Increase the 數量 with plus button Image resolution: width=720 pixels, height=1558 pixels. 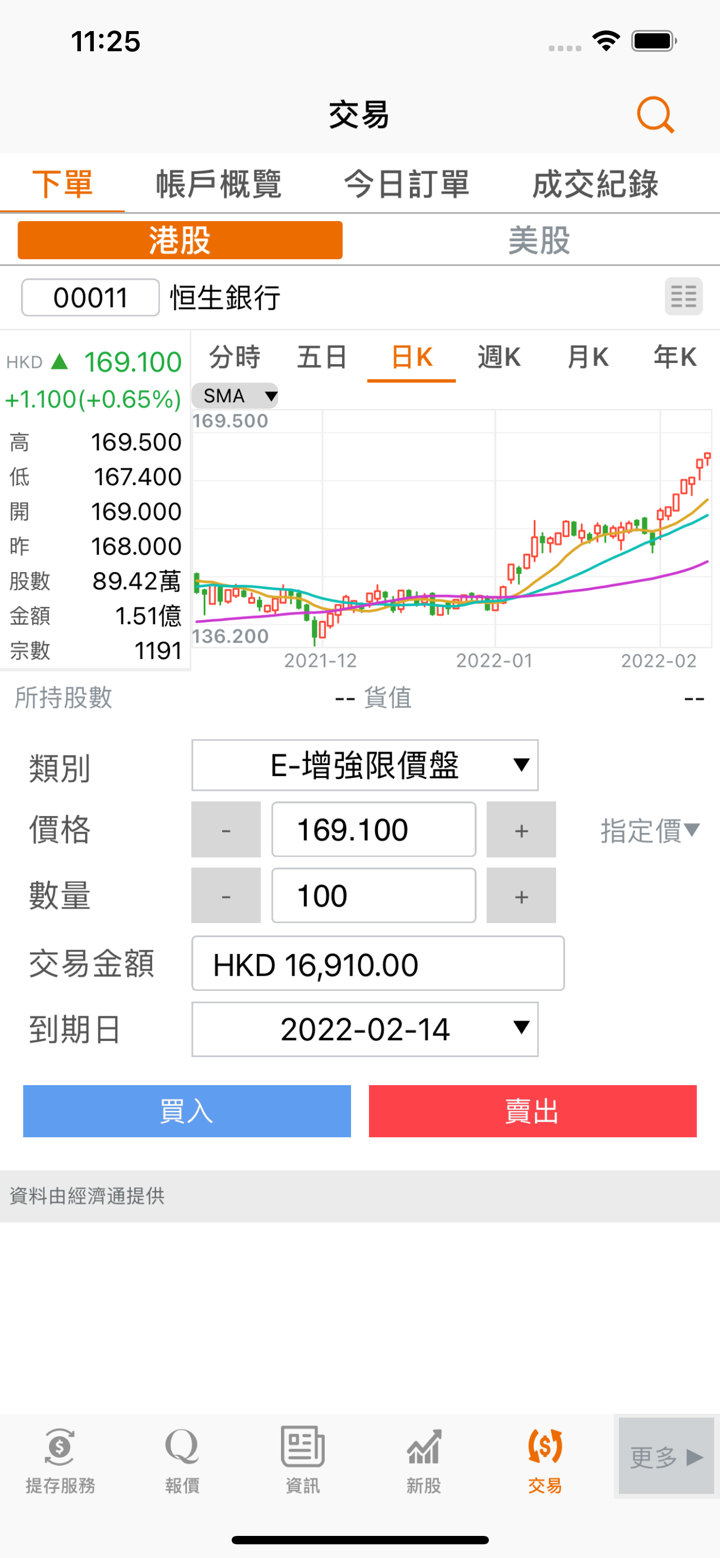tap(521, 896)
